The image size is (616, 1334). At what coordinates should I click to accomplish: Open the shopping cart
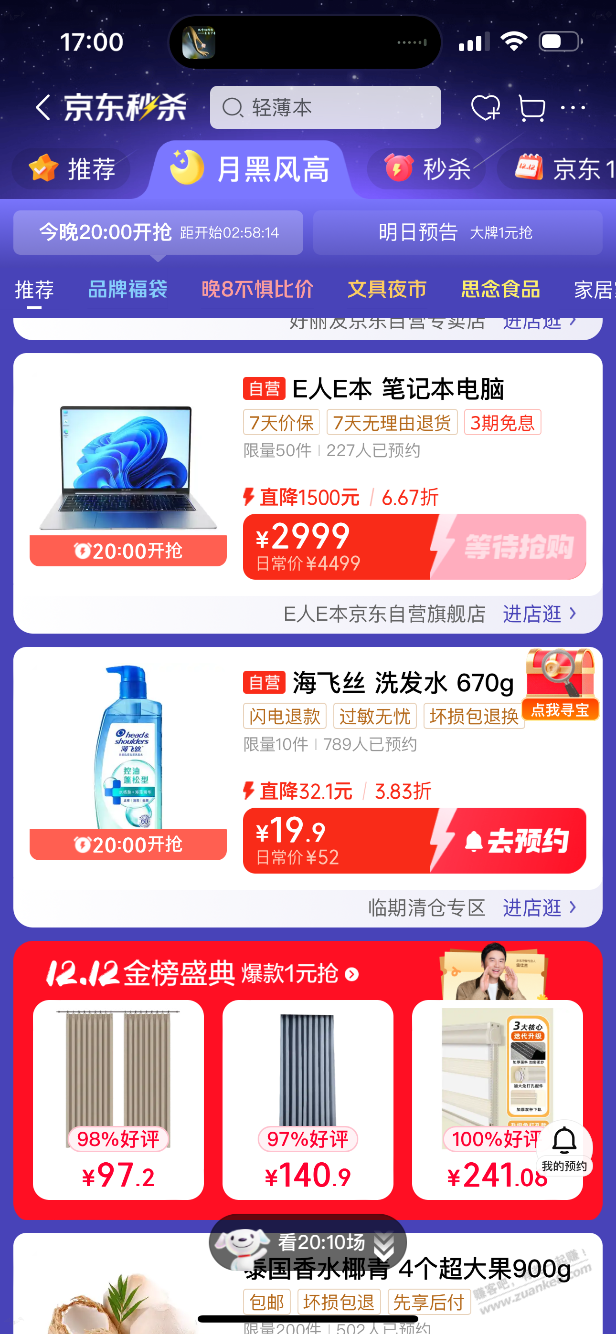tap(531, 108)
